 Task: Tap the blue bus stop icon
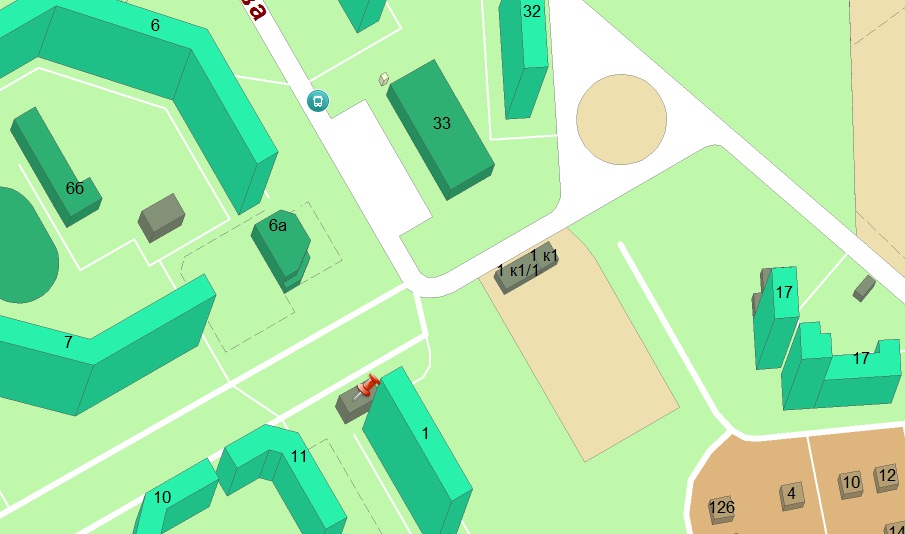click(318, 100)
